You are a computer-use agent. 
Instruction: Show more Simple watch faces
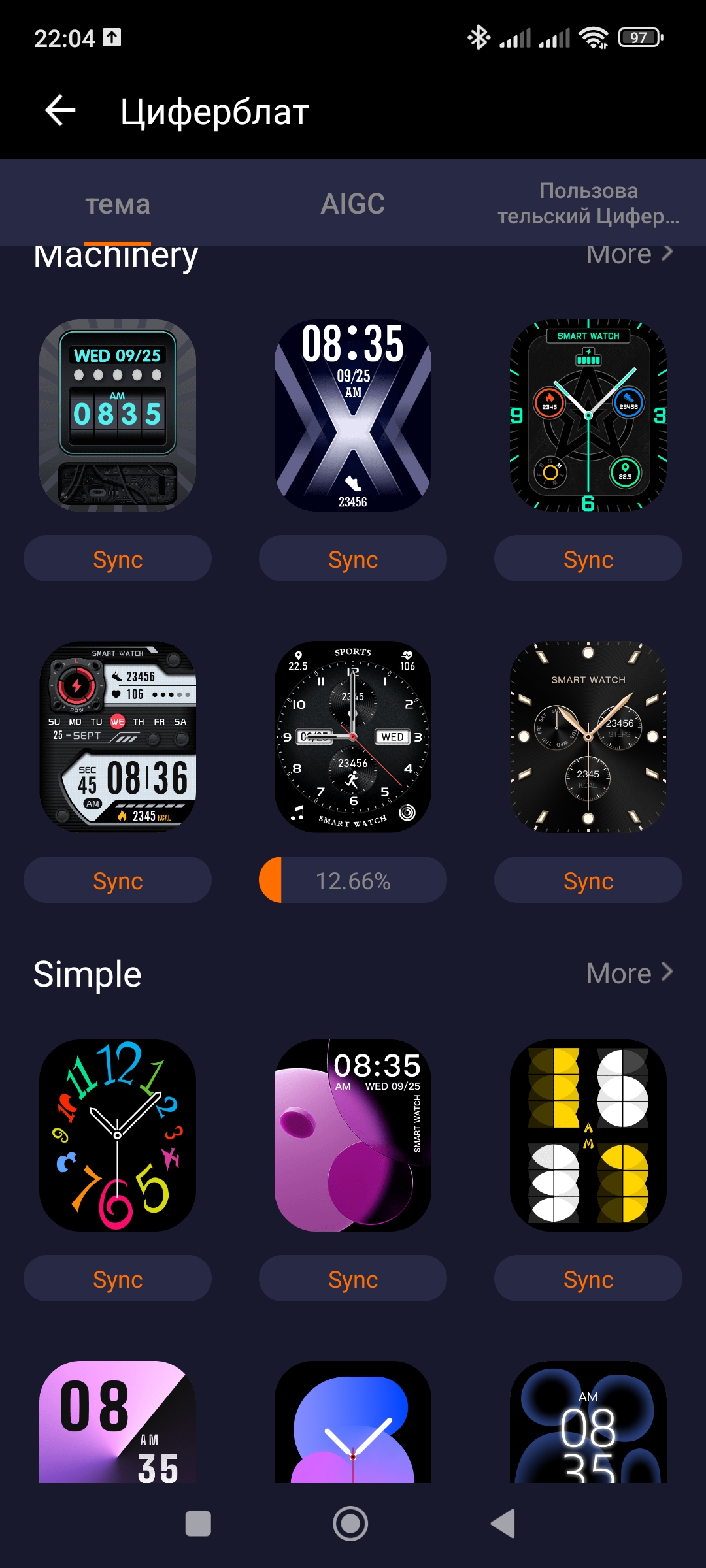click(629, 973)
